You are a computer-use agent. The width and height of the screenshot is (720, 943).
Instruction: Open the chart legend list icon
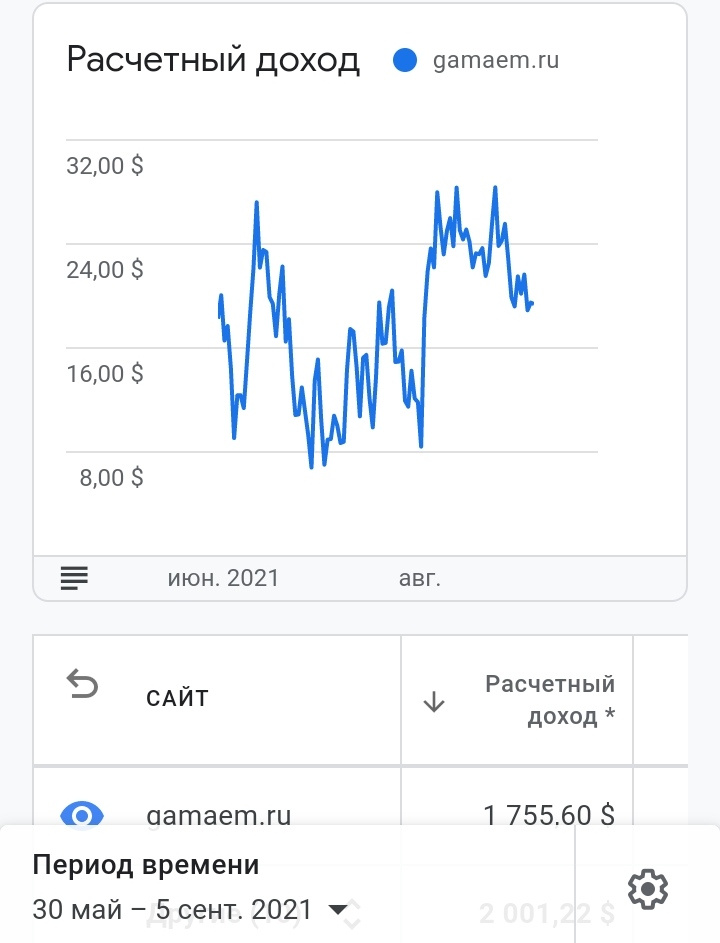click(74, 577)
